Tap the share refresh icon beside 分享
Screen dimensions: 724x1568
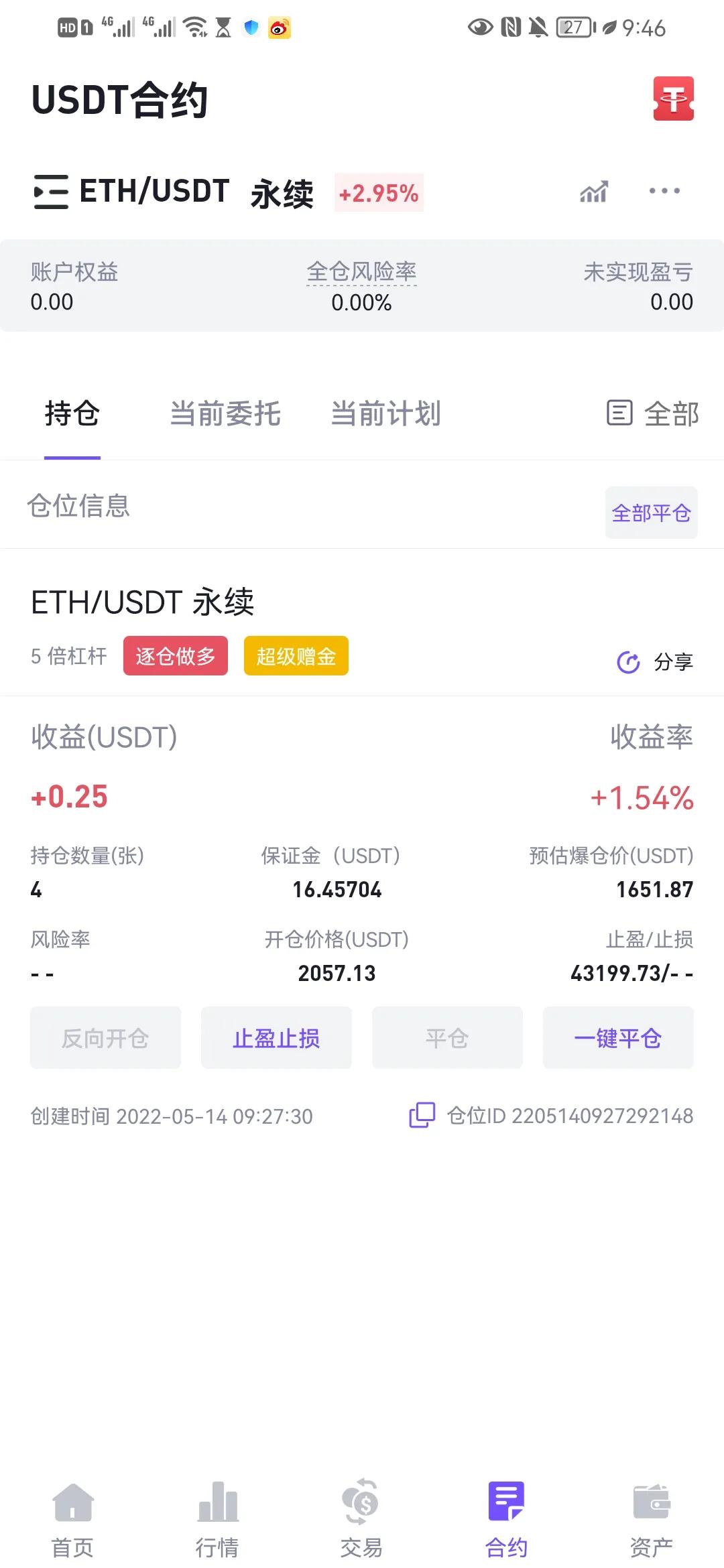click(629, 662)
